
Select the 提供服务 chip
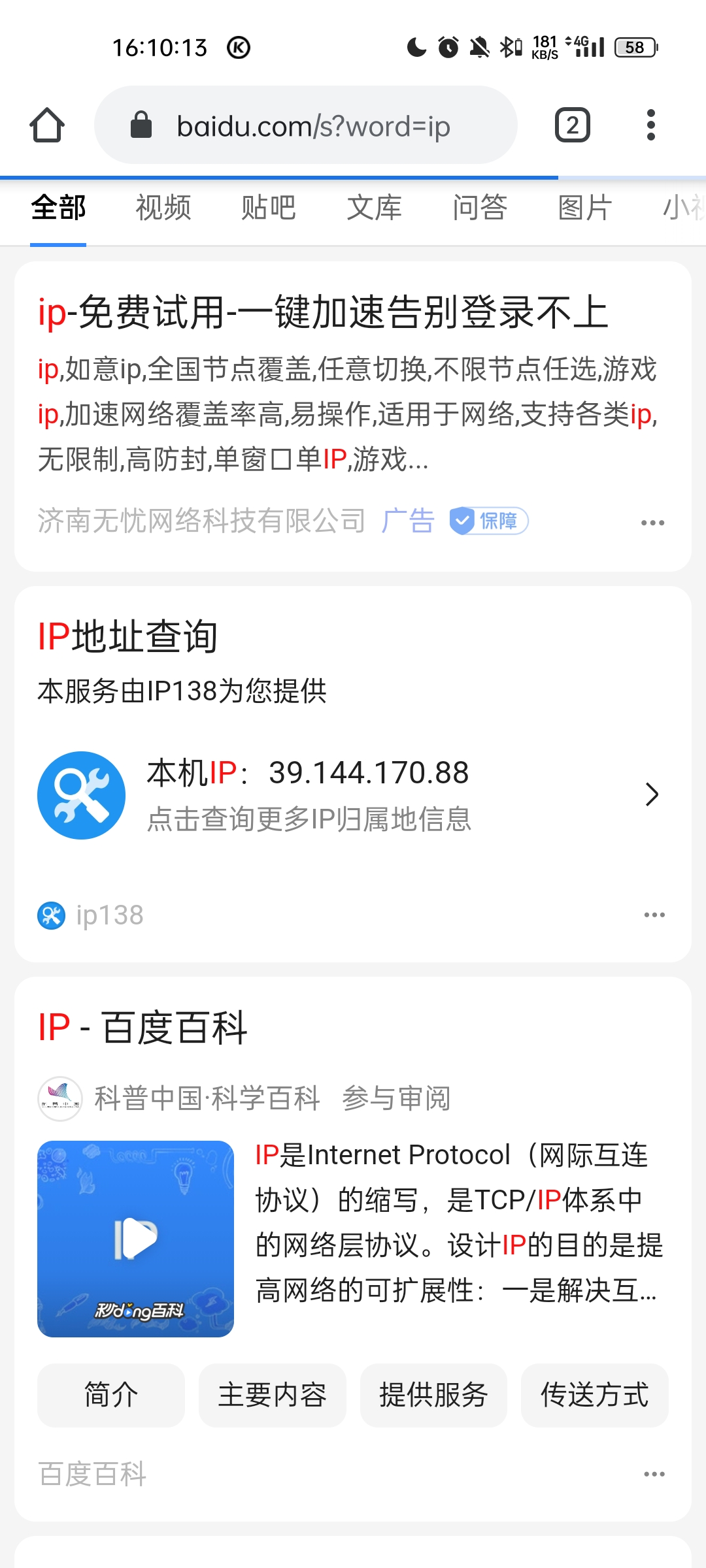point(433,1395)
